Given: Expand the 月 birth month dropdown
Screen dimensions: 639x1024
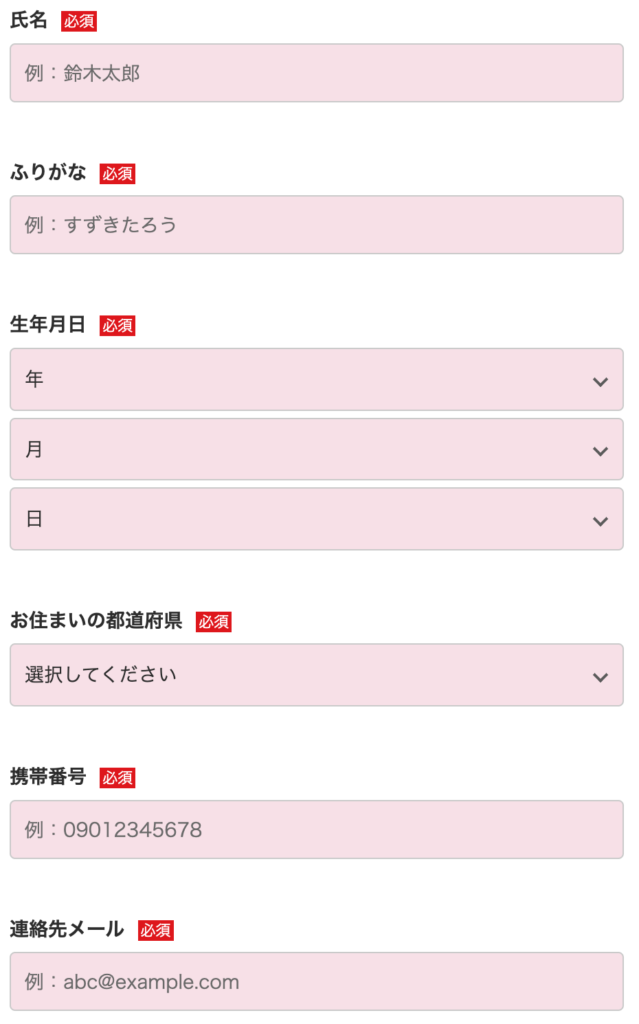Looking at the screenshot, I should coord(316,450).
